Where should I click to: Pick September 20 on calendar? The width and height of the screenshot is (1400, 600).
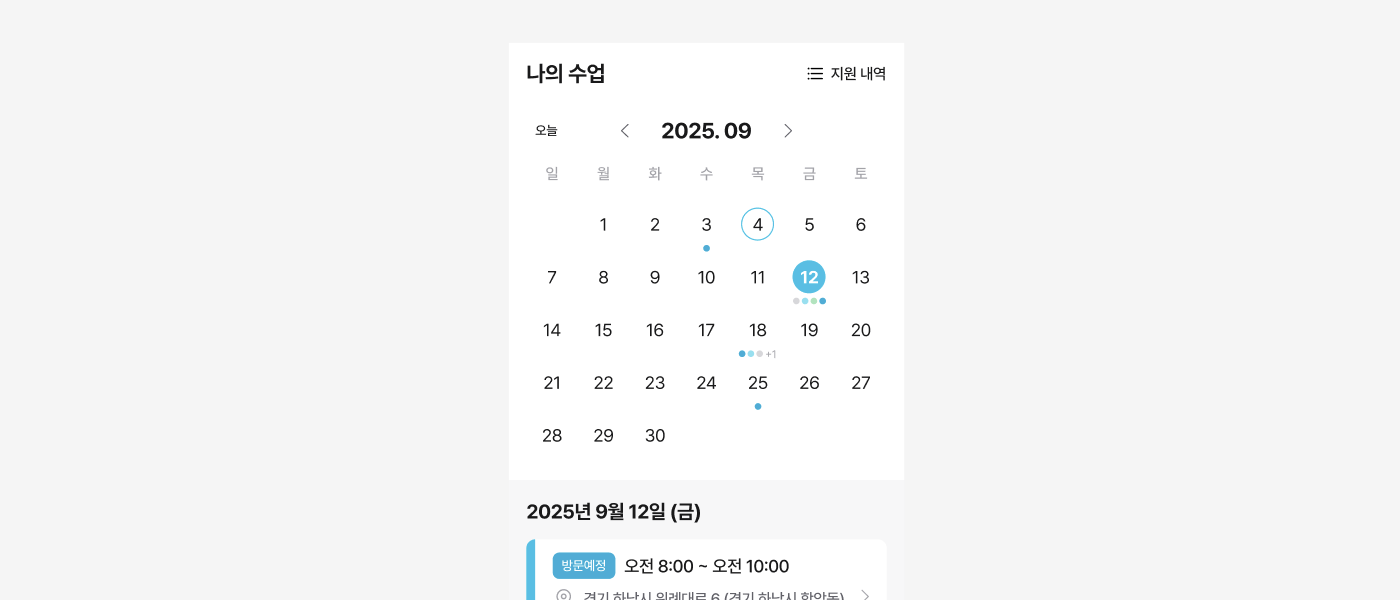[860, 330]
